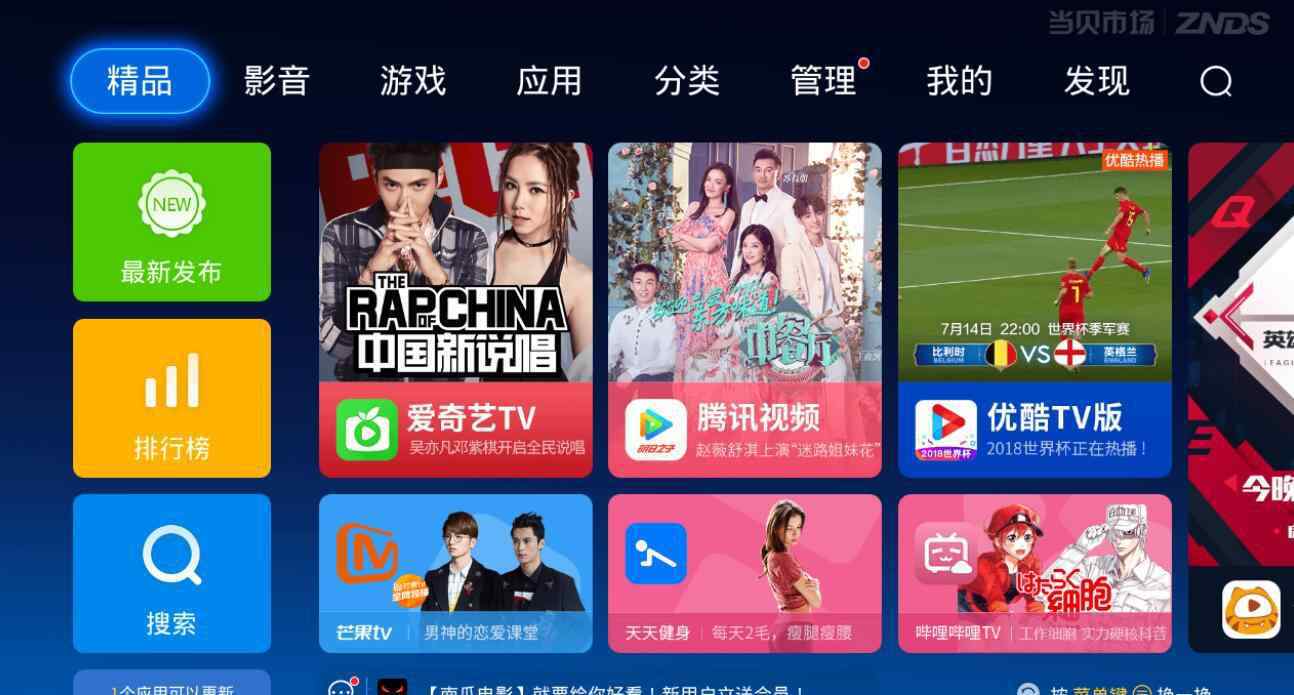Open the 哔哩哔哩TV app card
The height and width of the screenshot is (695, 1294).
[1035, 573]
